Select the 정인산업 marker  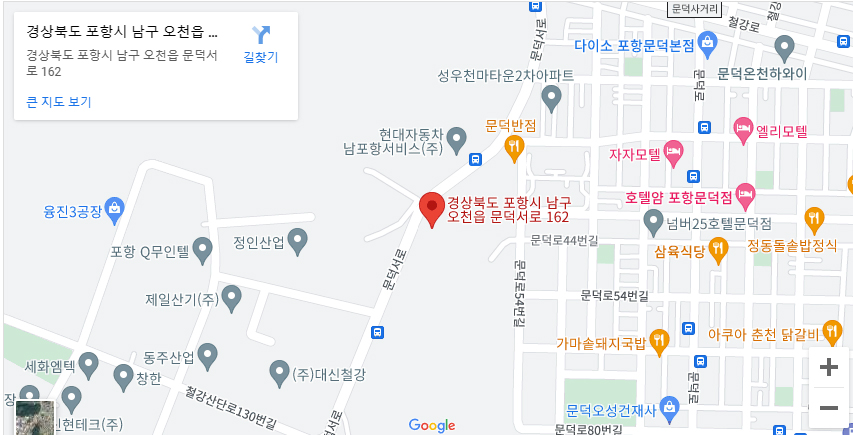(297, 239)
